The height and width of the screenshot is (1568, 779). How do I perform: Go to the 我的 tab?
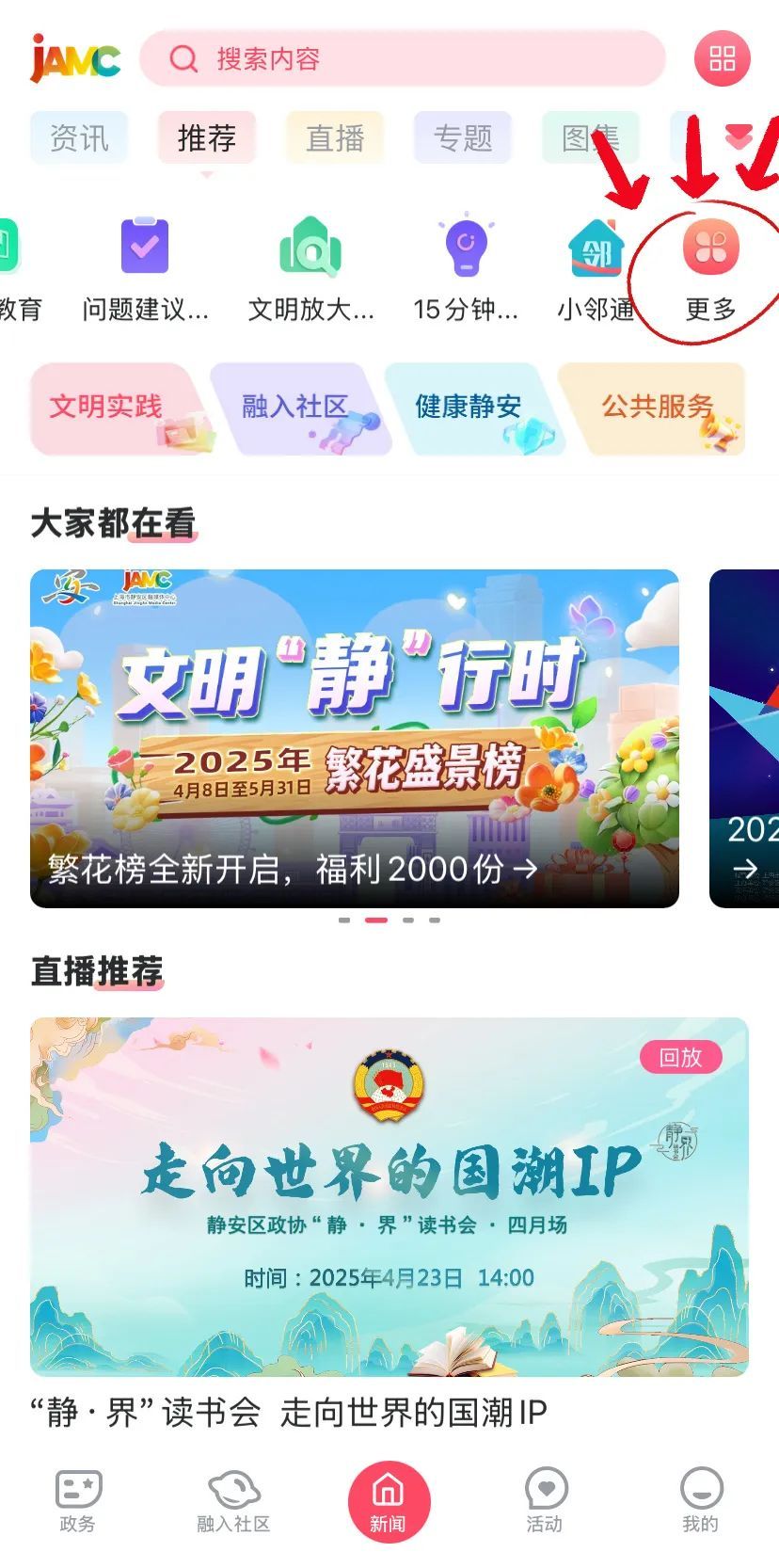[x=701, y=1501]
